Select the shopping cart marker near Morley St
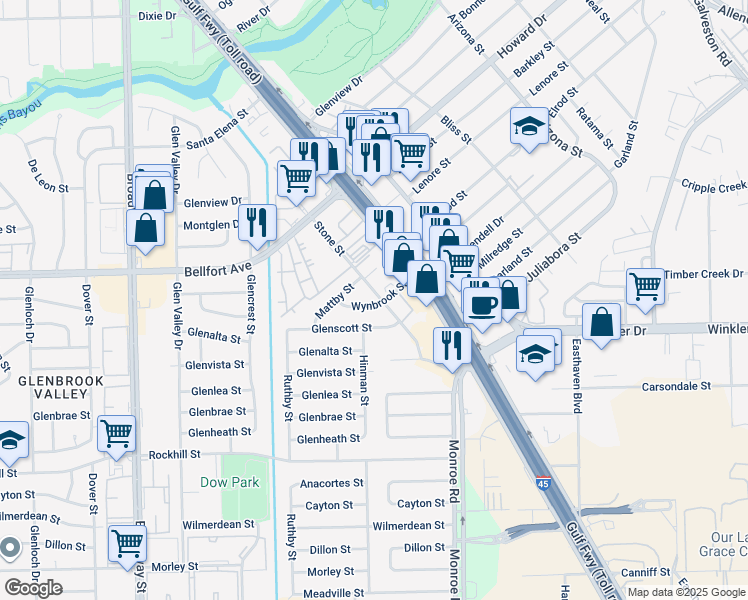748x600 pixels. tap(128, 545)
